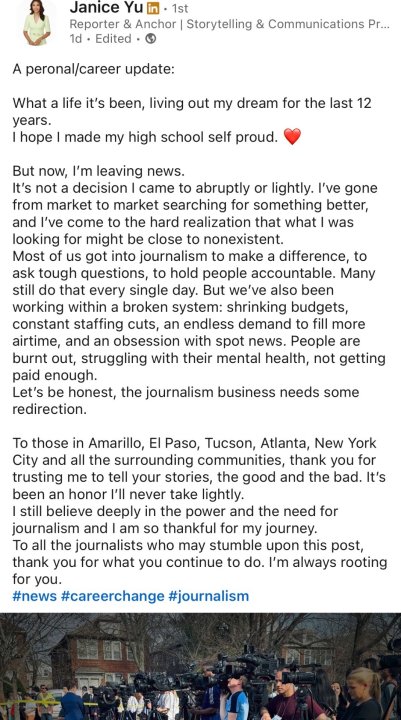Open the post's attached photo
This screenshot has height=720, width=401.
200,666
